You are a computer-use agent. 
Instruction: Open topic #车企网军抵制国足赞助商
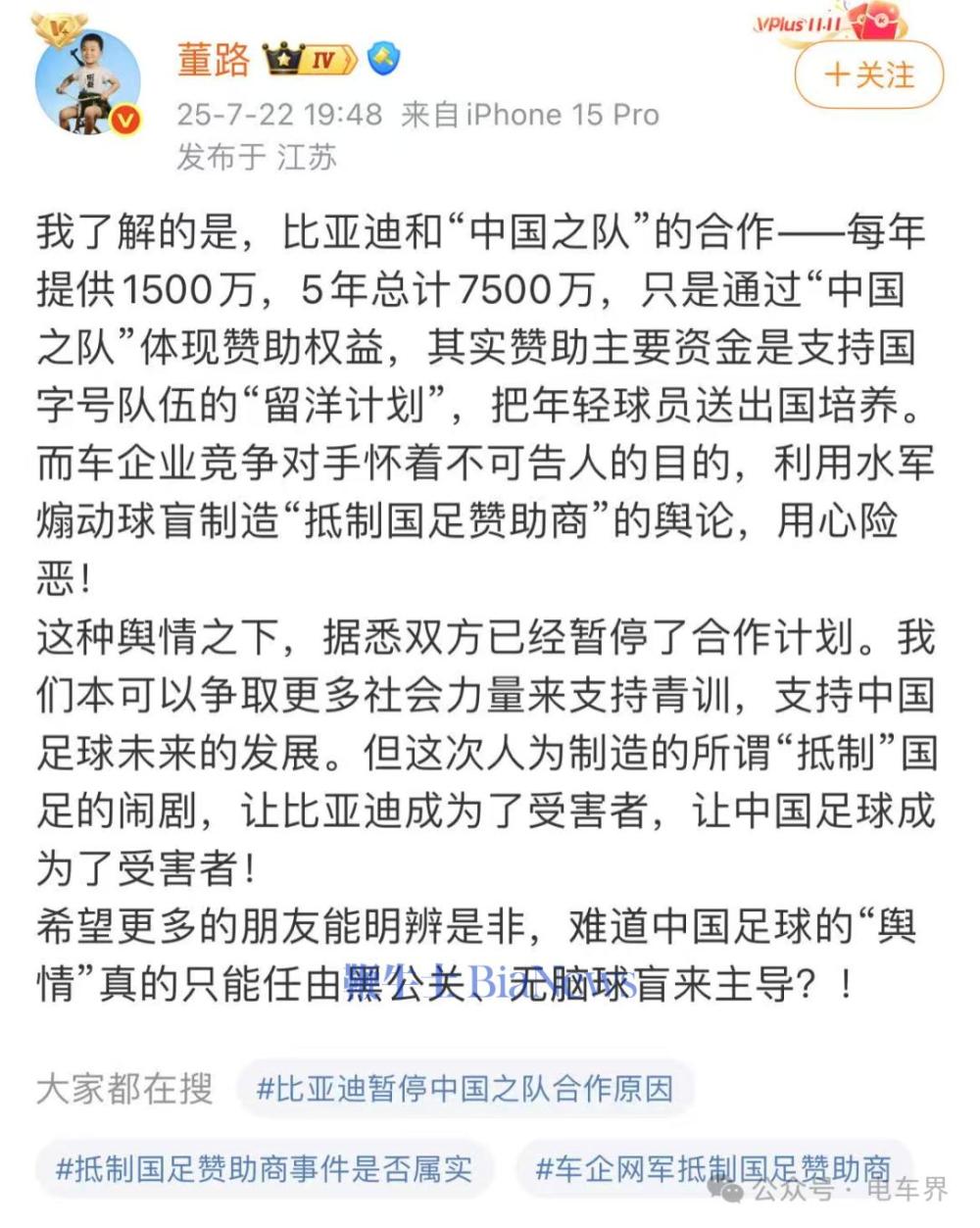click(x=712, y=1168)
